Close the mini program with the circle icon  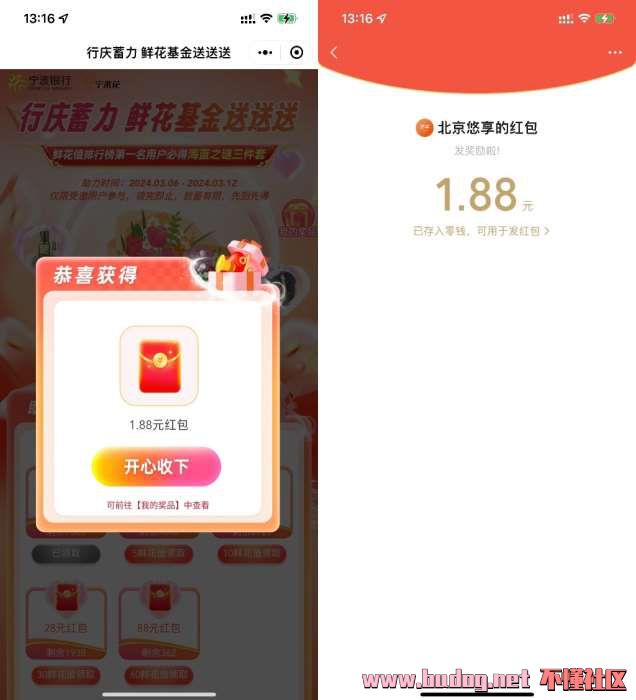tap(296, 52)
